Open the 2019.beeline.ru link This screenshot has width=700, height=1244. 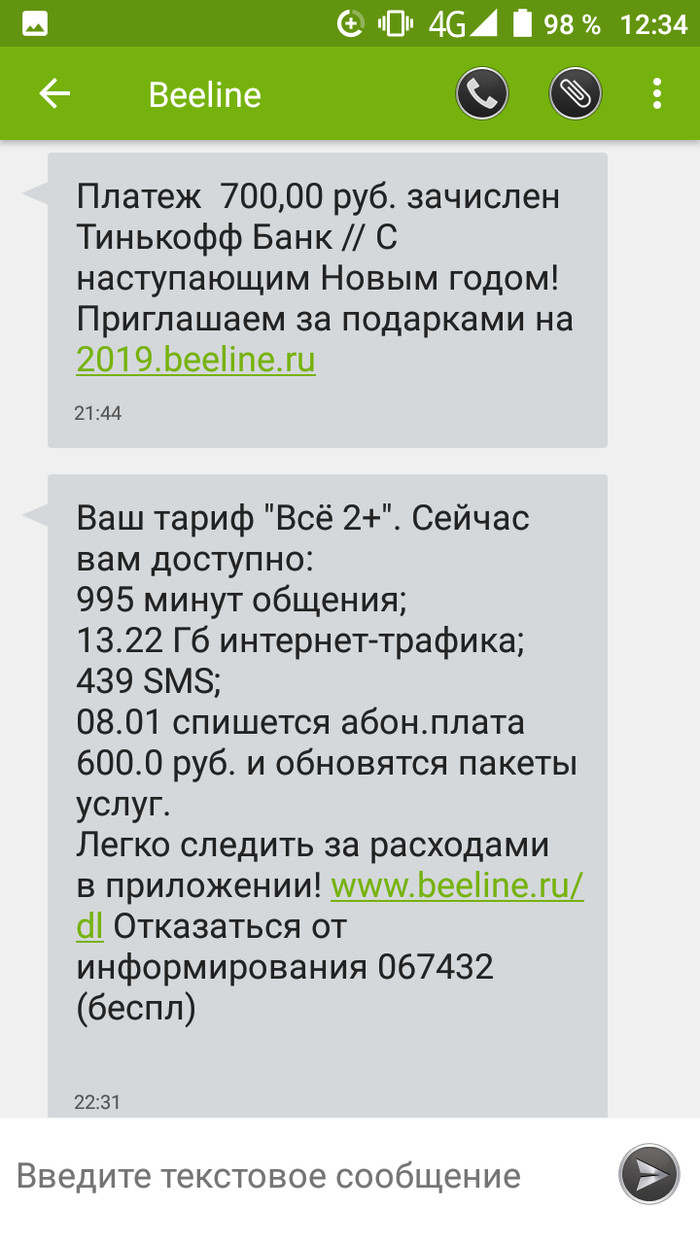(x=196, y=360)
